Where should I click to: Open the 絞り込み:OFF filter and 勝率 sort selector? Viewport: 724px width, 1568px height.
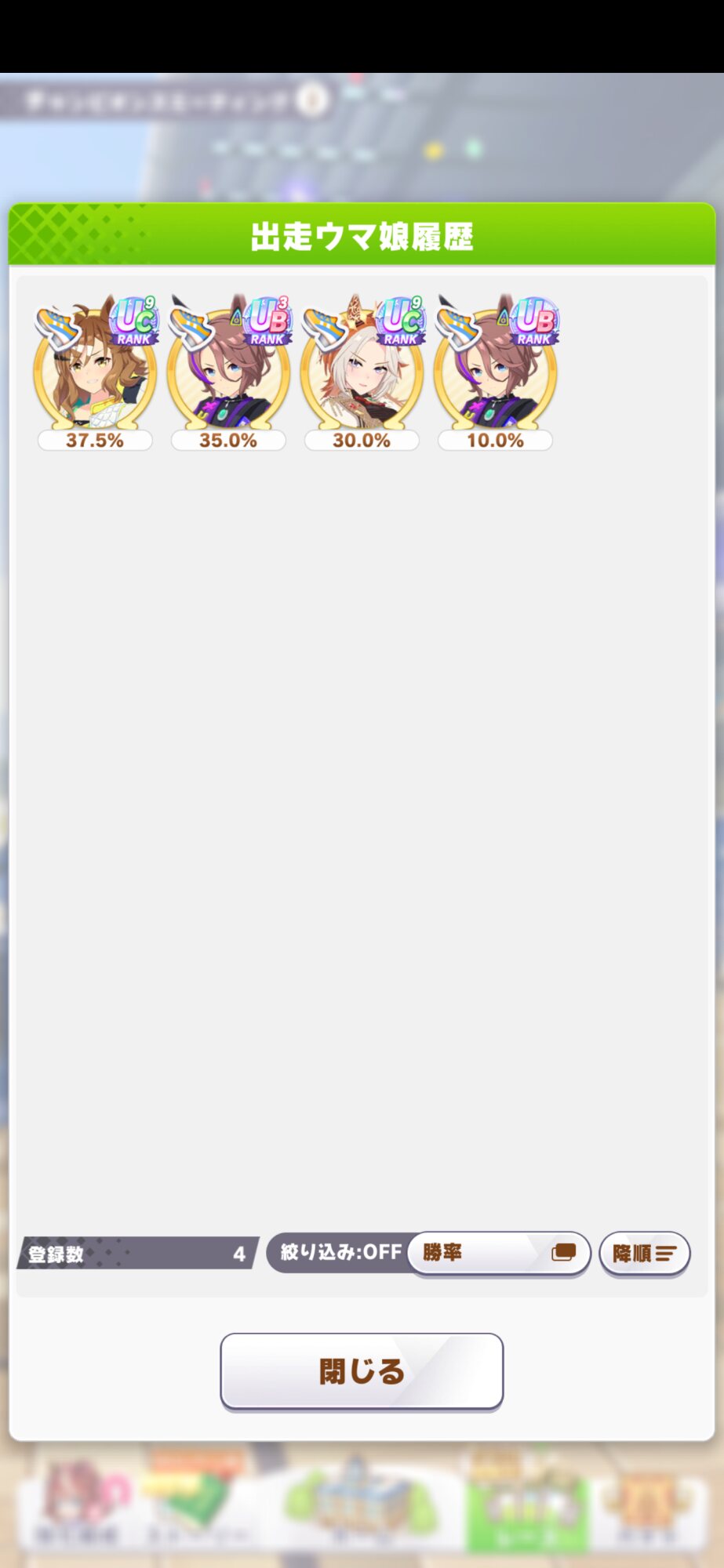(428, 1253)
